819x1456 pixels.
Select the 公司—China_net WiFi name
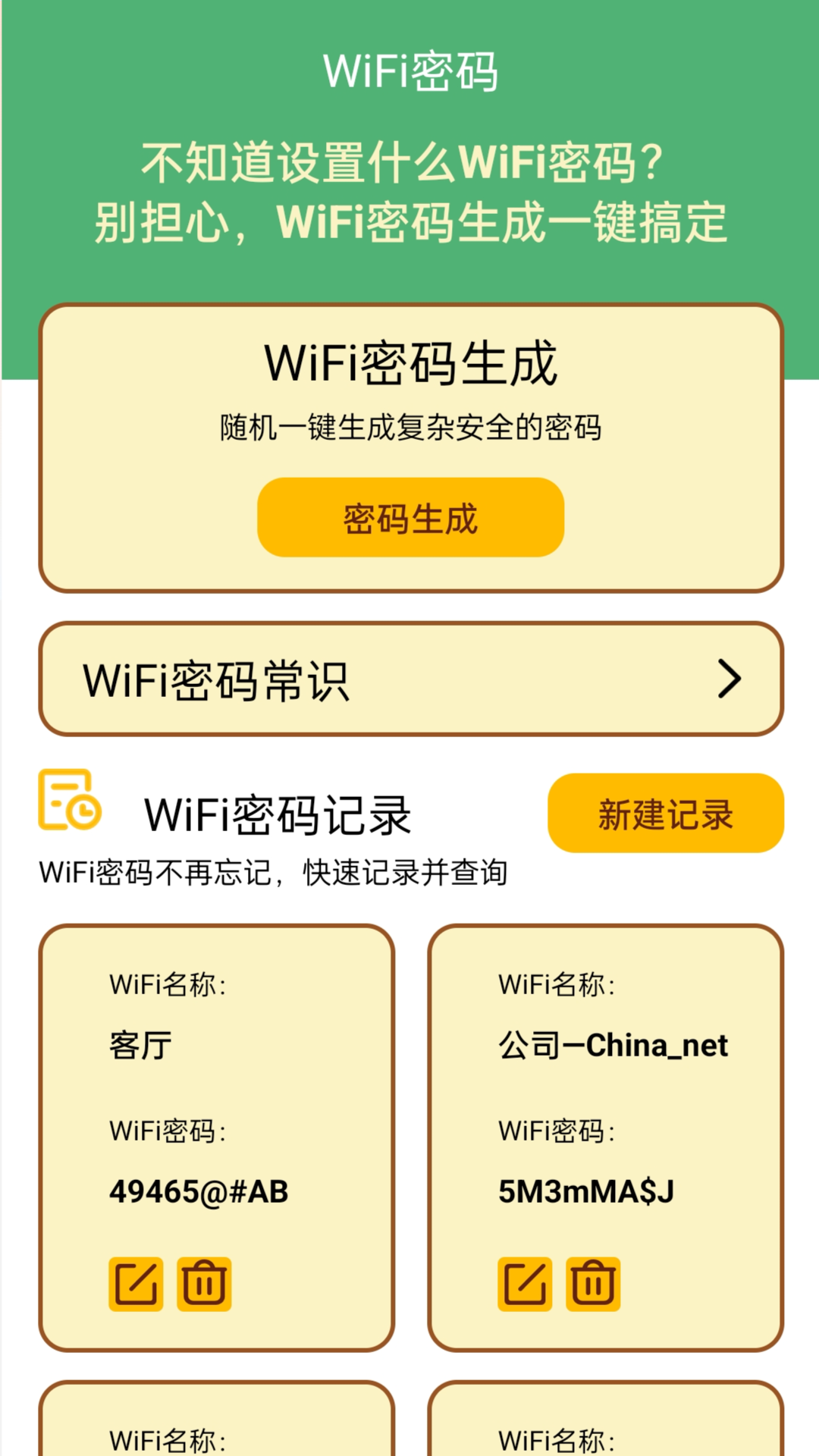[x=613, y=1045]
